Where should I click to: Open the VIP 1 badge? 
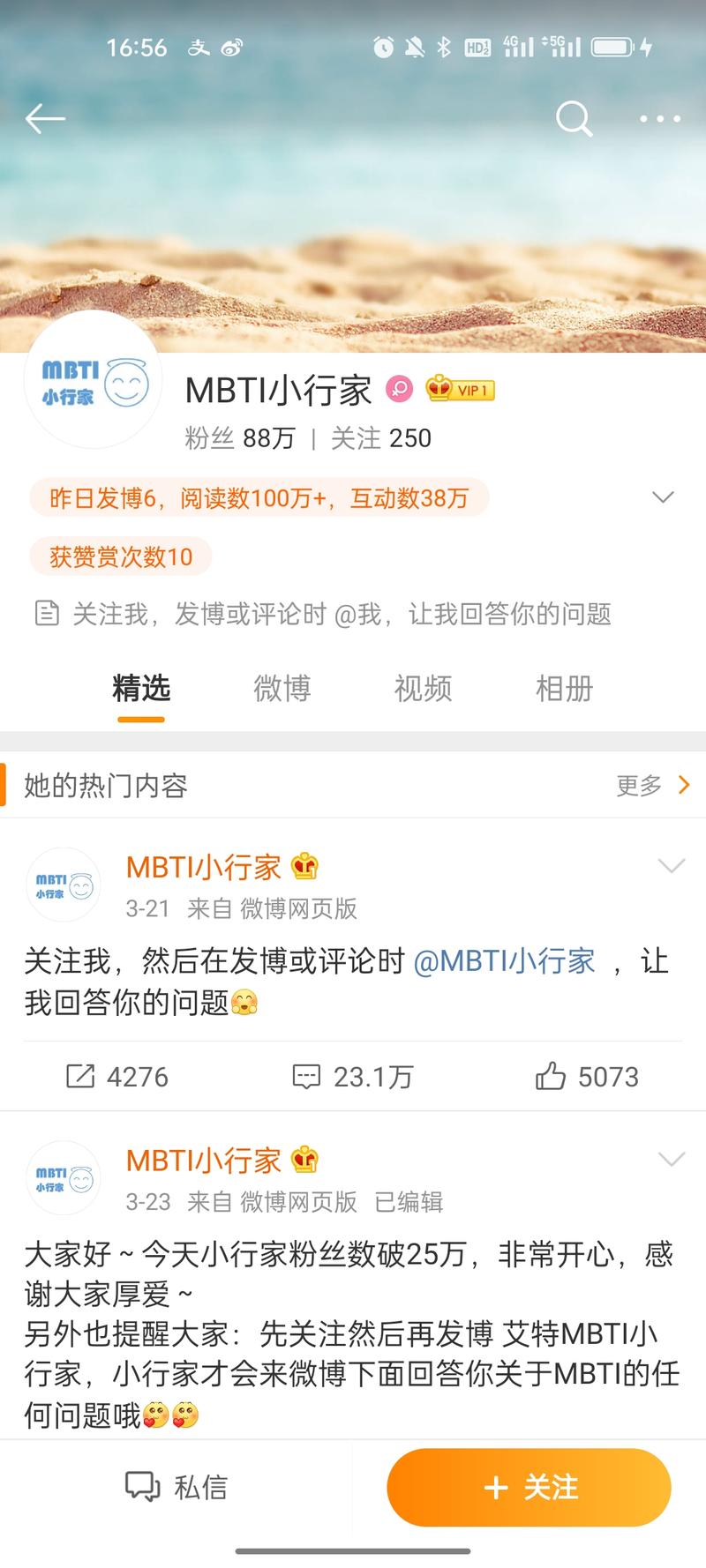(x=459, y=390)
